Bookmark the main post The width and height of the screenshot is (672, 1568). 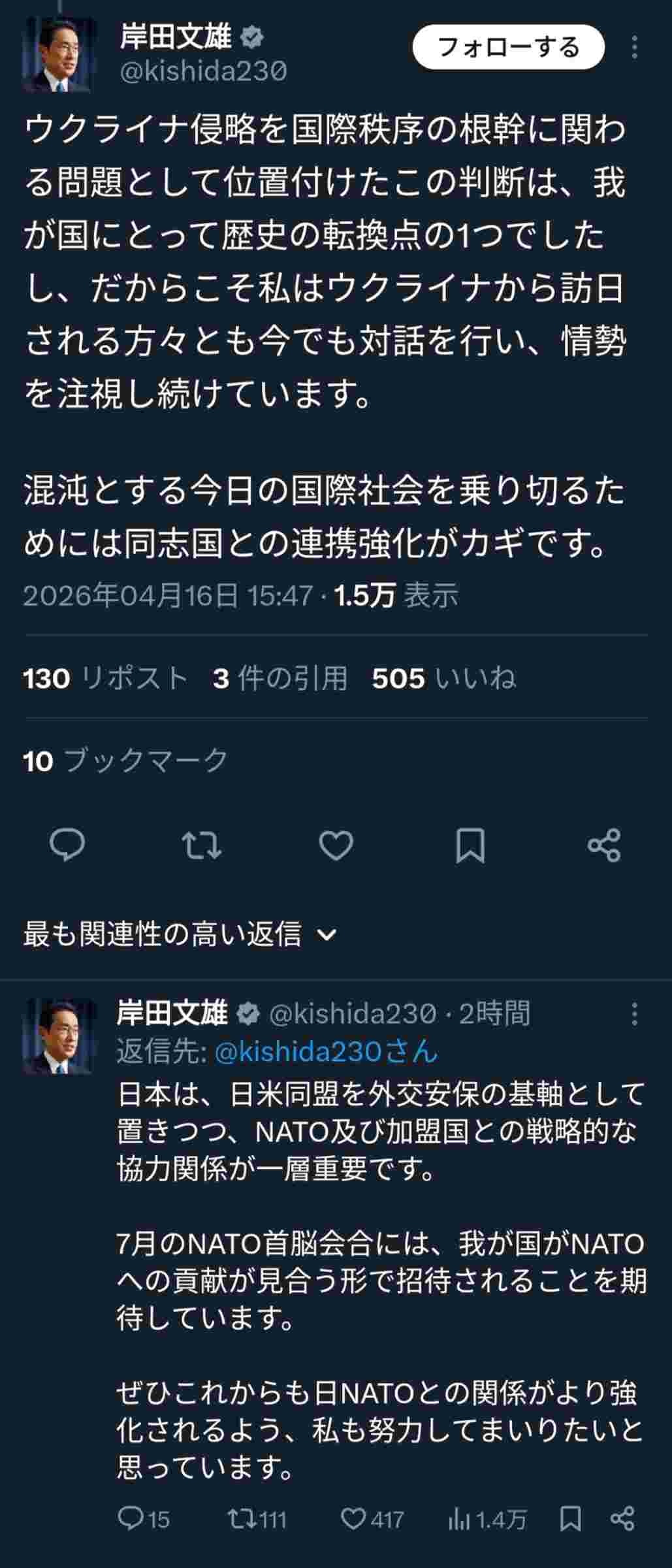[470, 845]
